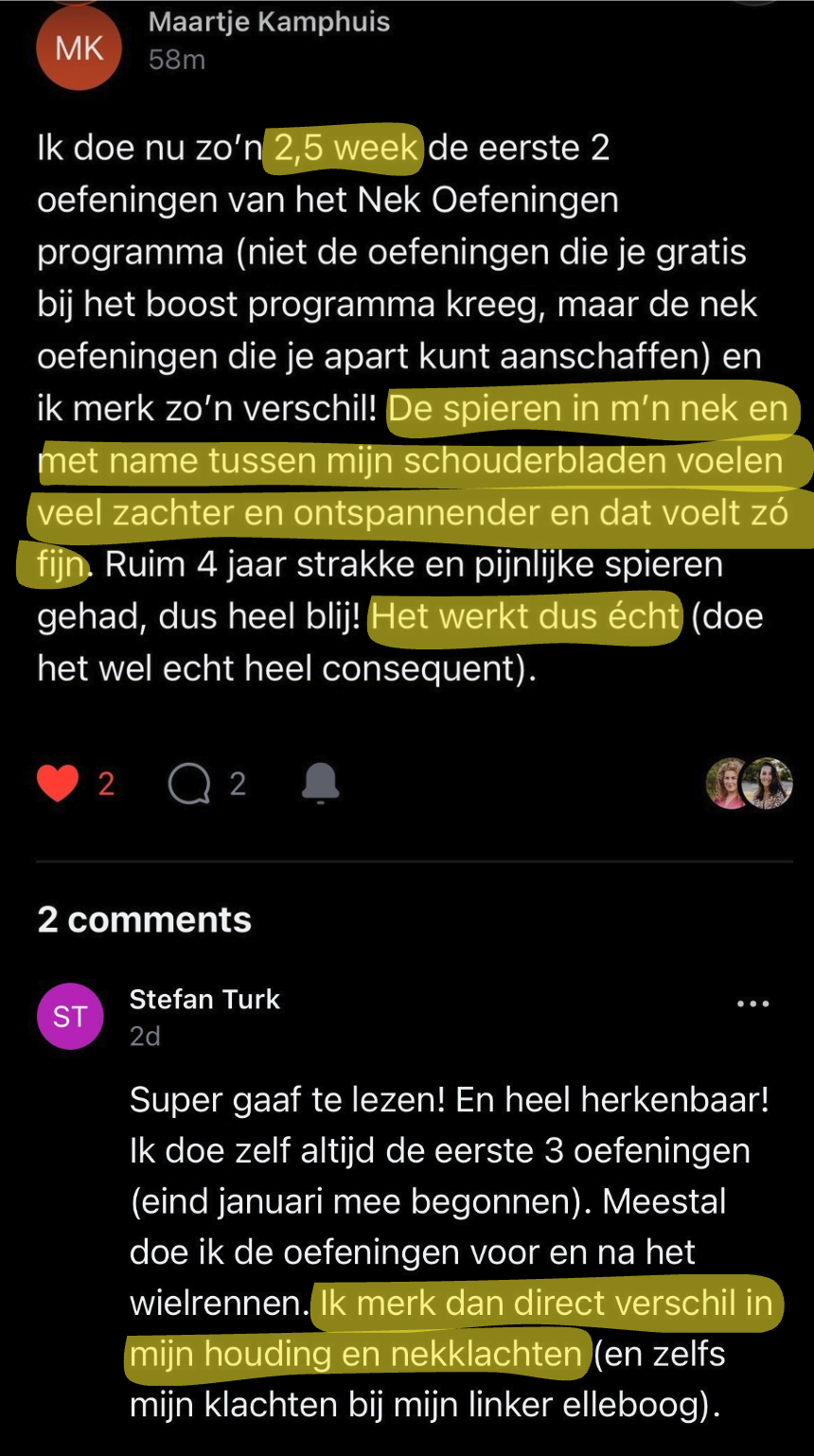
Task: View the members who liked the post
Action: 749,783
